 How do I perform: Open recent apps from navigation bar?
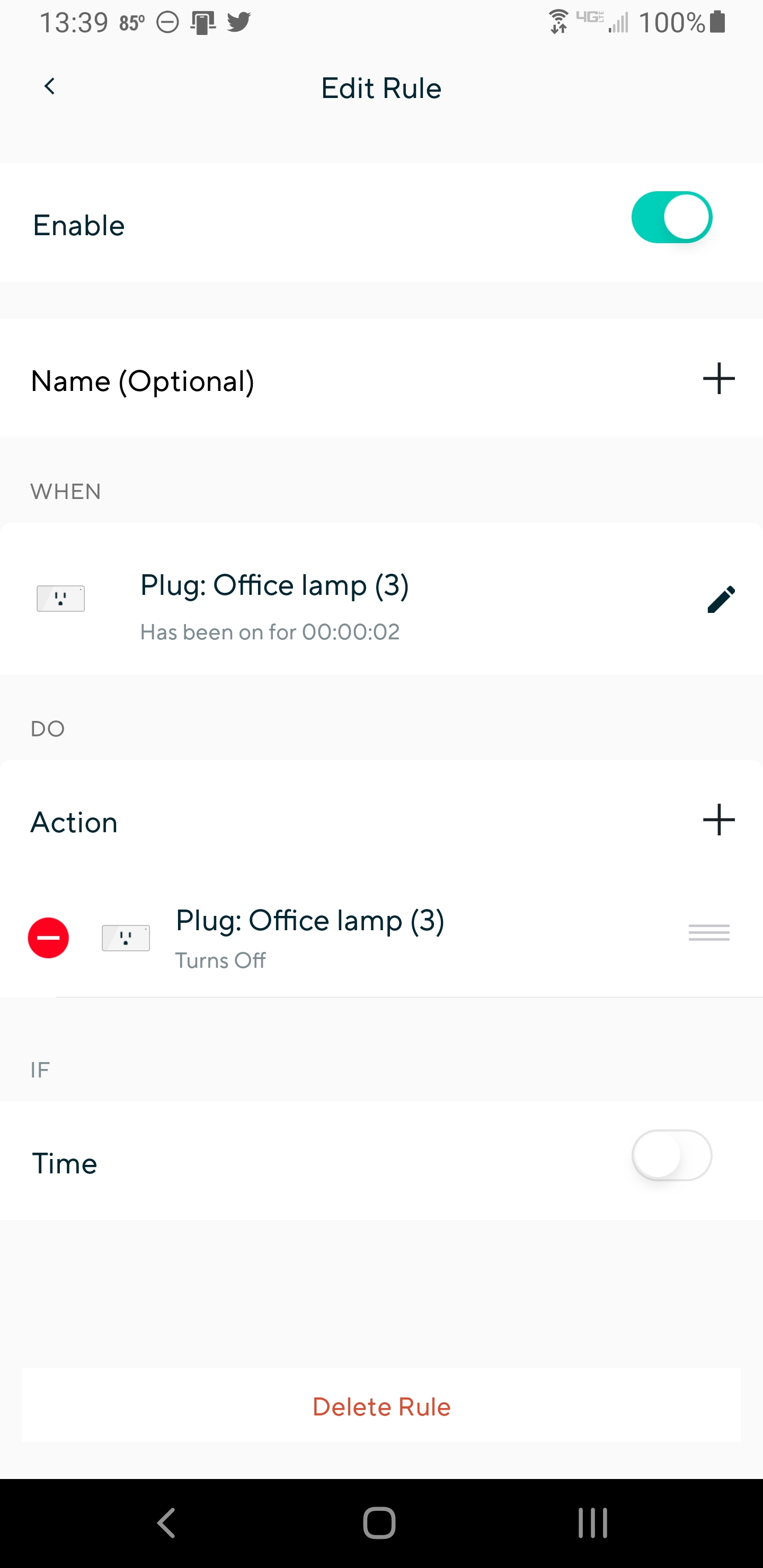pyautogui.click(x=592, y=1523)
